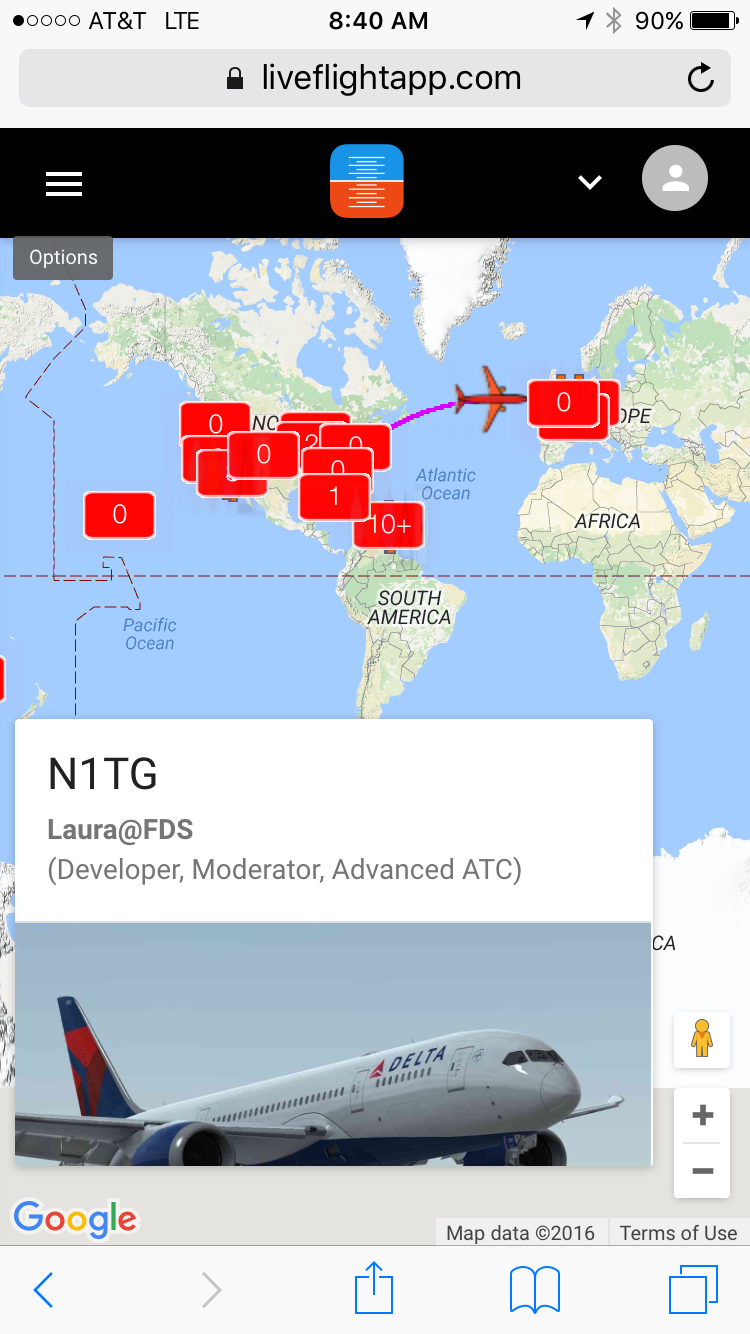
Task: Zoom in on the map
Action: [702, 1115]
